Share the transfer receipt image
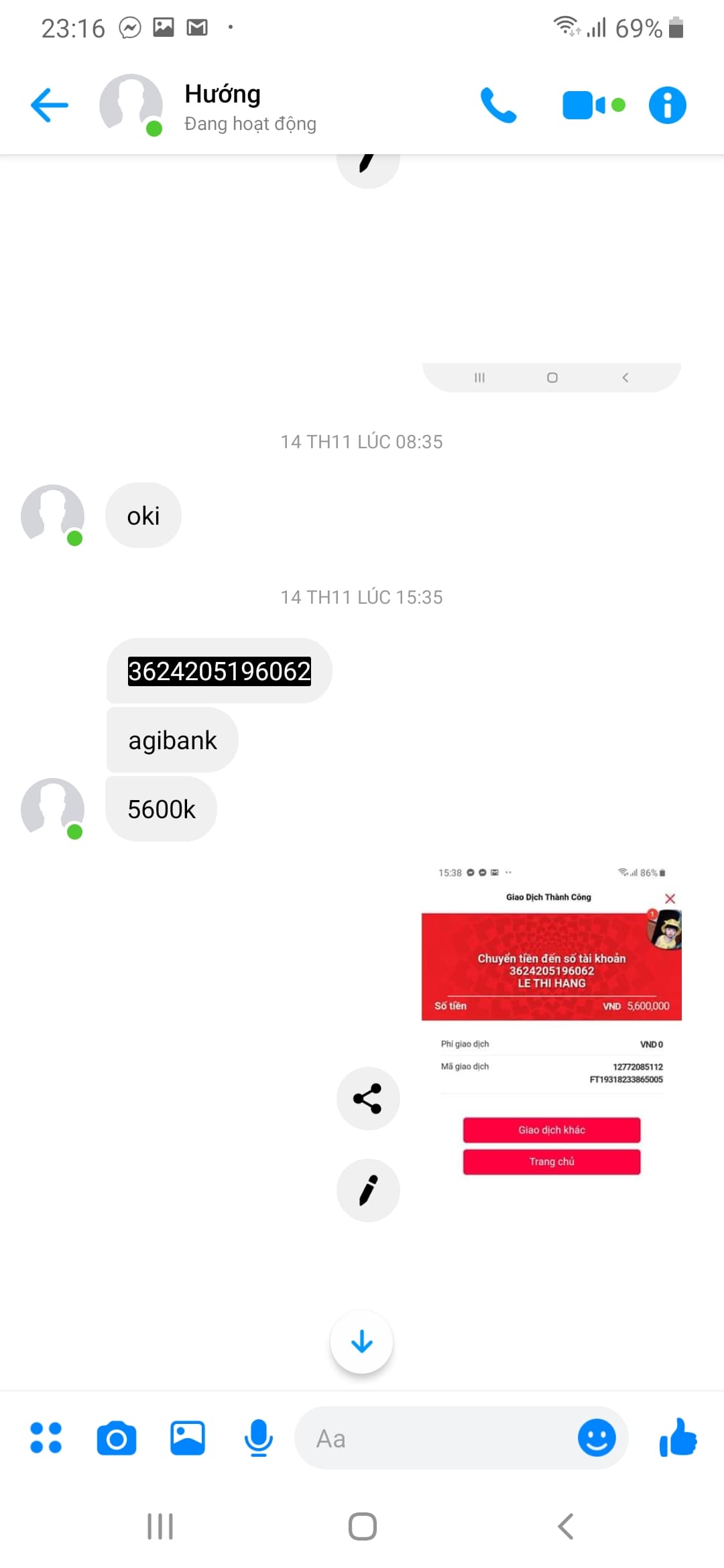Screen dimensions: 724x1568 (x=368, y=1098)
